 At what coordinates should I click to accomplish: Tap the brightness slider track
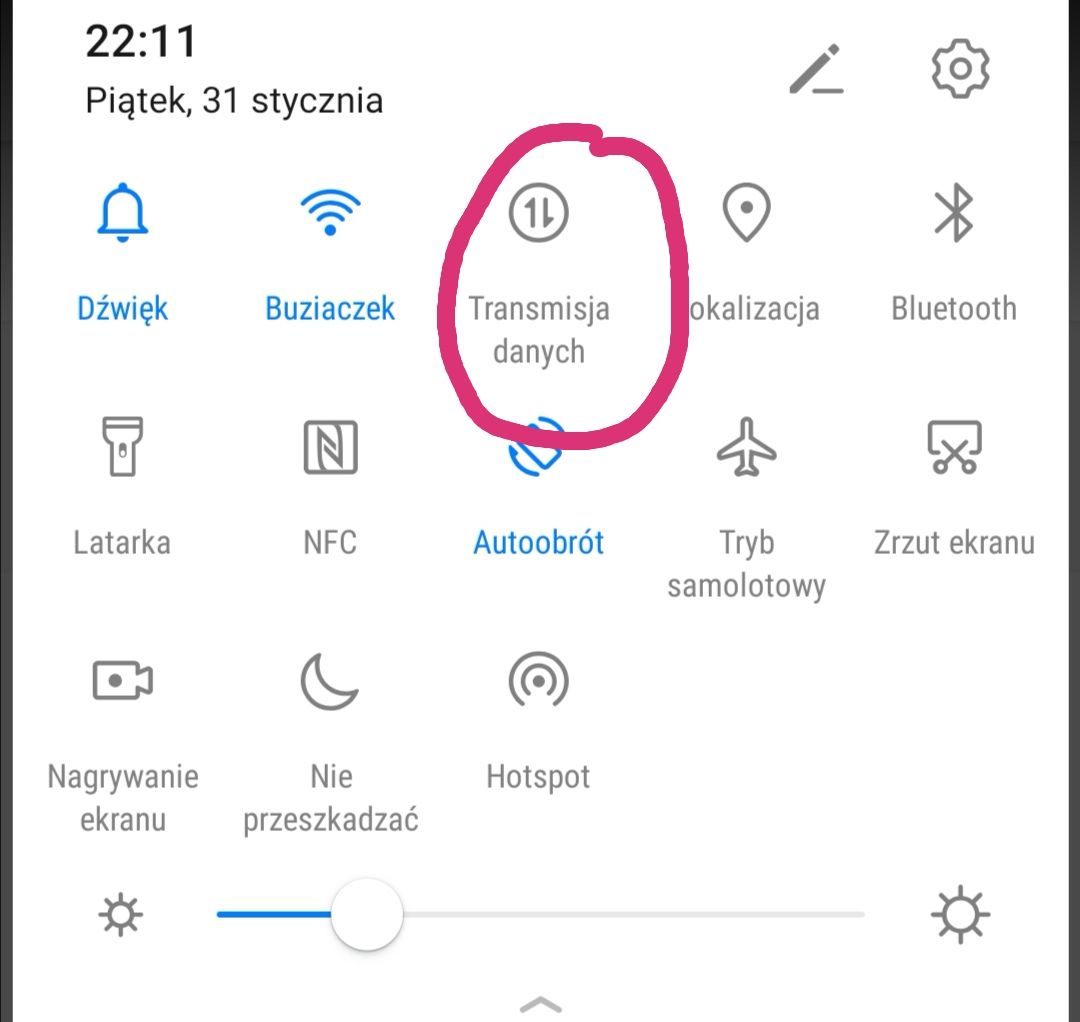click(x=630, y=914)
